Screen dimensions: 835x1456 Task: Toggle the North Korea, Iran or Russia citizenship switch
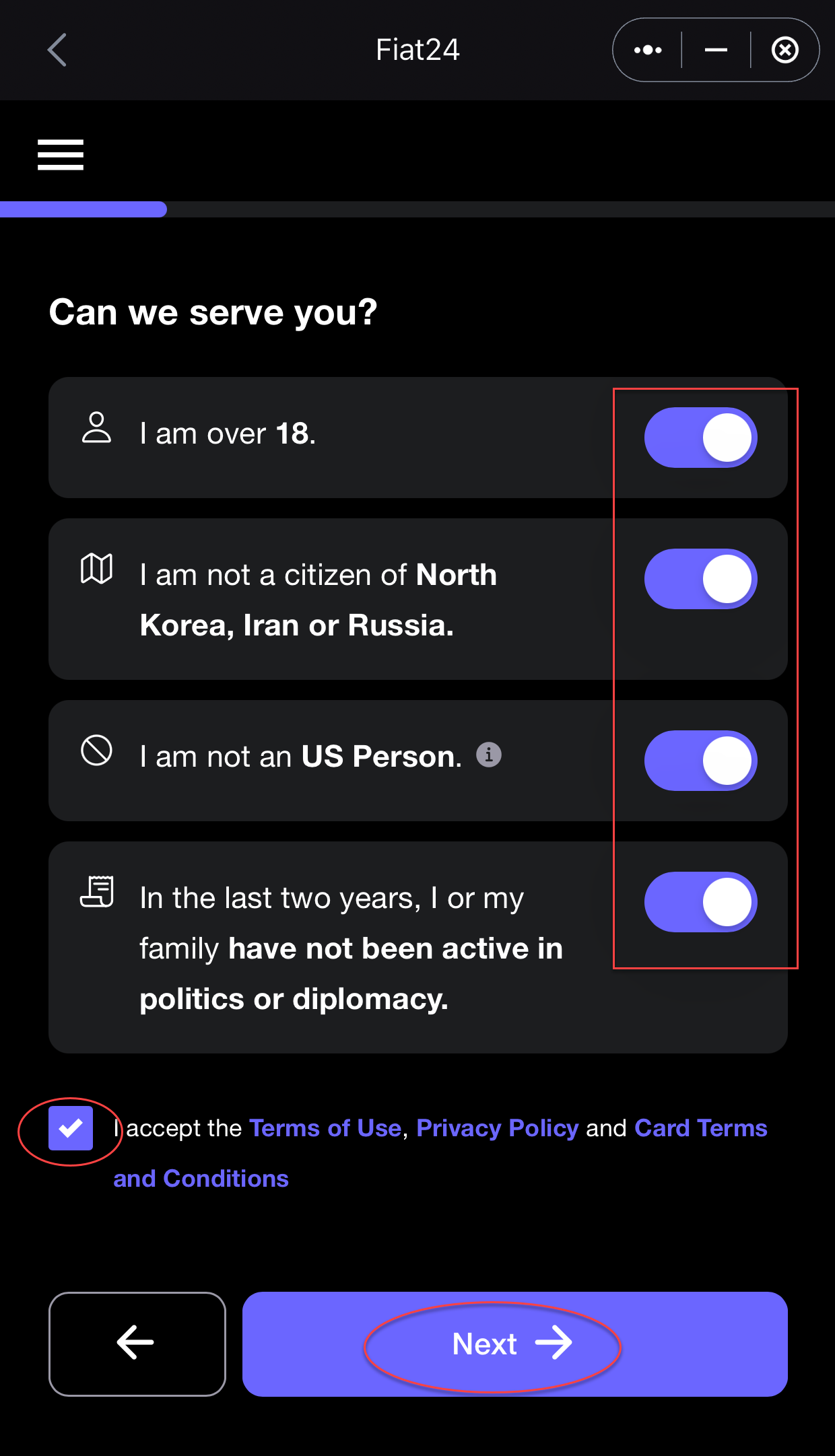tap(700, 579)
